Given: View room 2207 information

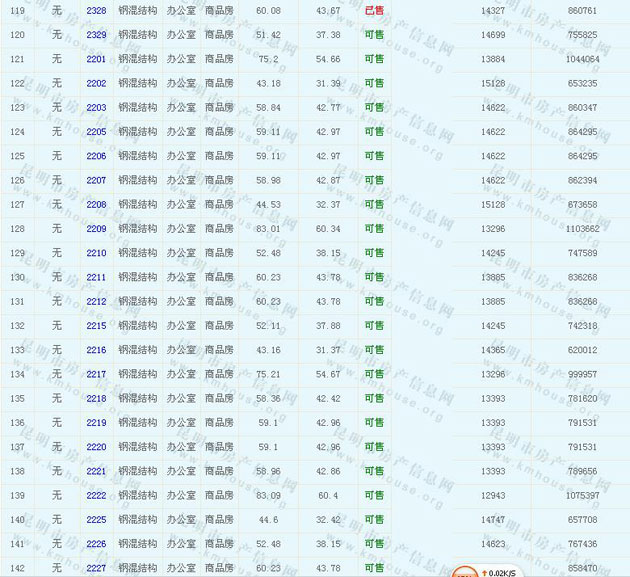Looking at the screenshot, I should pyautogui.click(x=96, y=180).
